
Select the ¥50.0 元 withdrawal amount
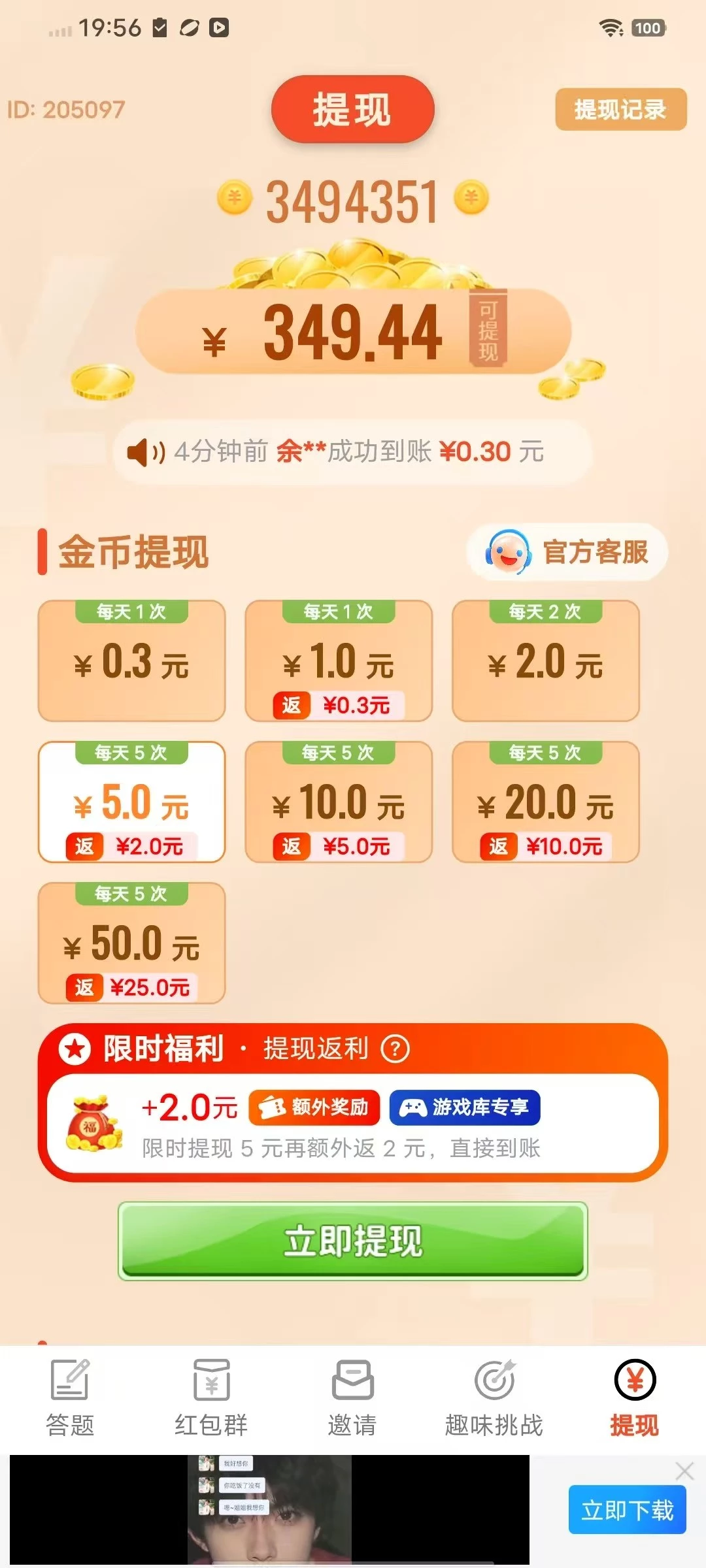pos(131,943)
